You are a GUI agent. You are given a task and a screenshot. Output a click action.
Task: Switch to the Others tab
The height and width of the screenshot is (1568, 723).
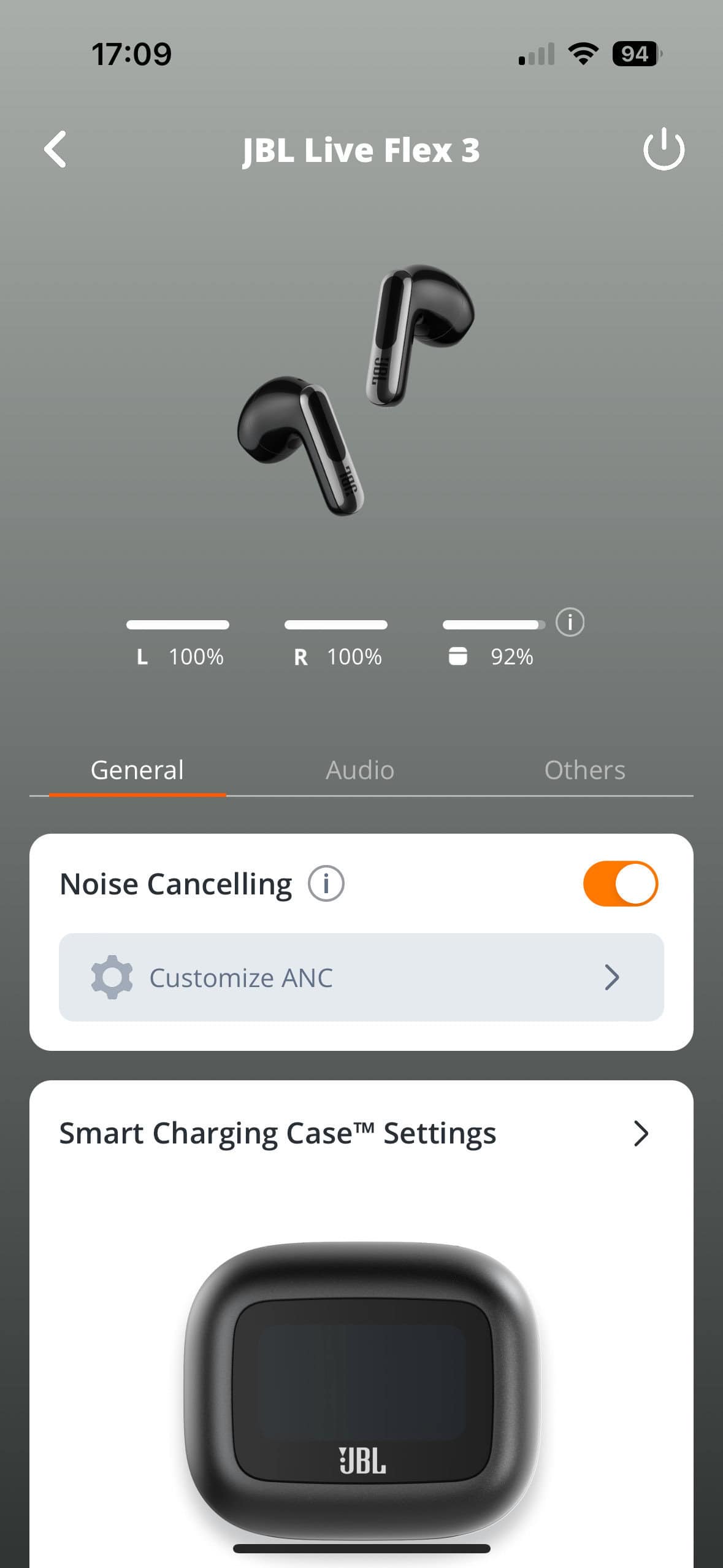tap(584, 770)
